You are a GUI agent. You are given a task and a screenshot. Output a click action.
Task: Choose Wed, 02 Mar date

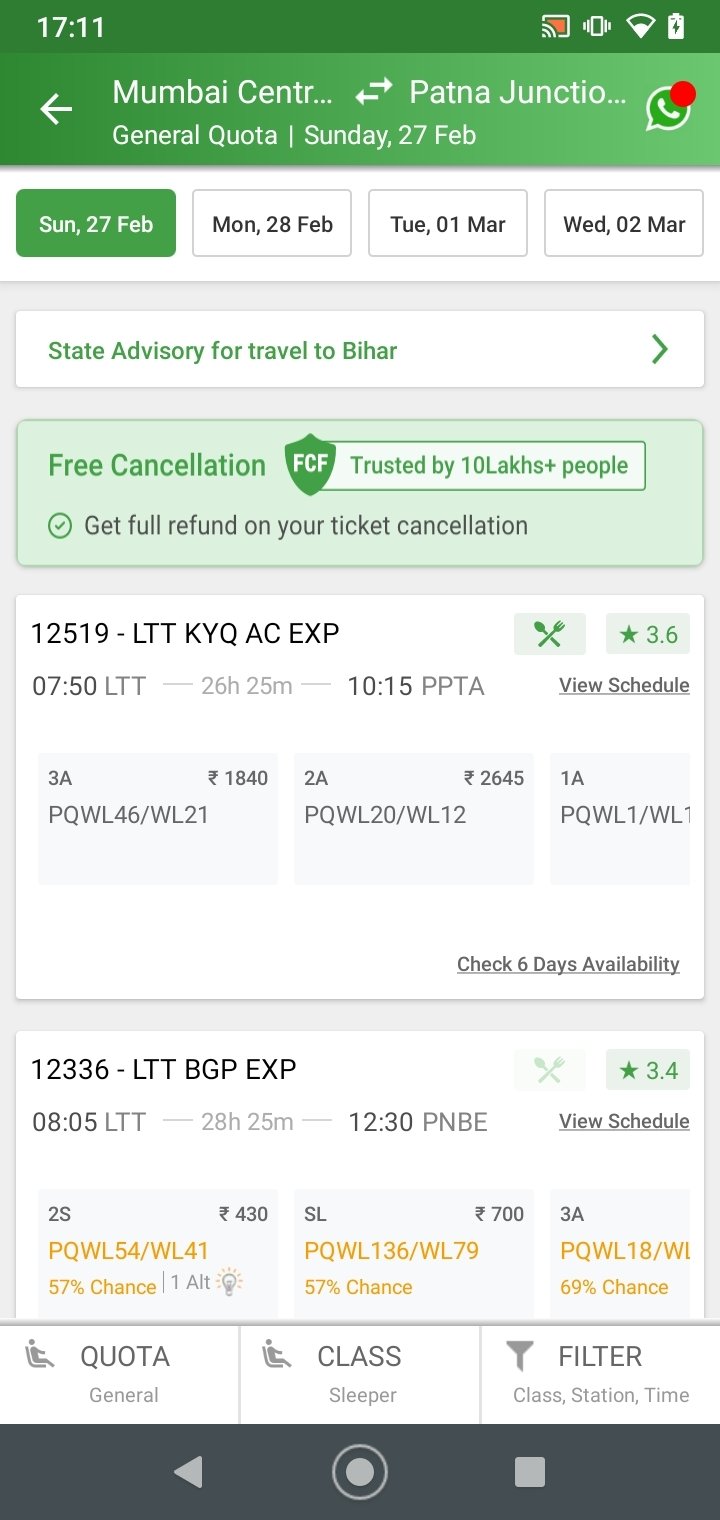(x=624, y=223)
